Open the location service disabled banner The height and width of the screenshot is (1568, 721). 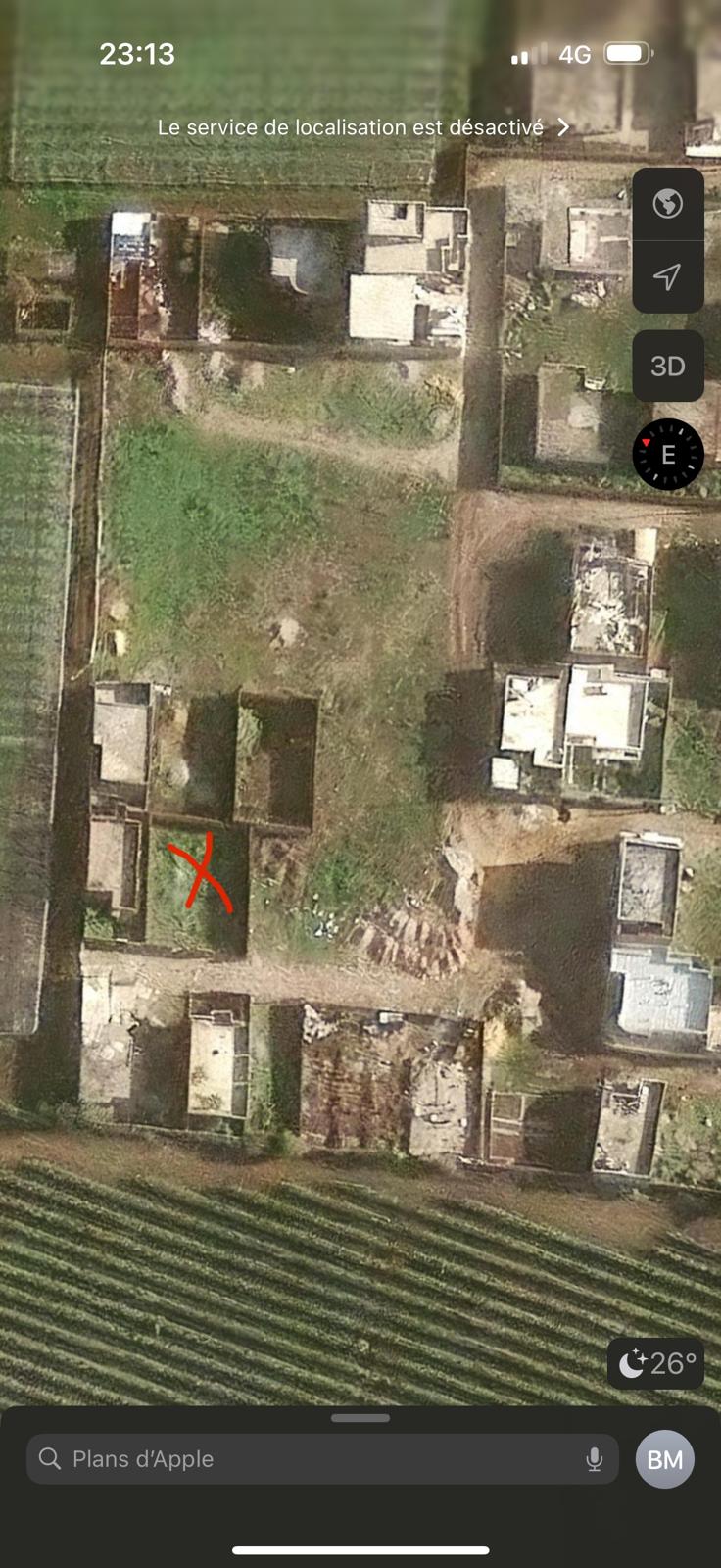coord(362,127)
